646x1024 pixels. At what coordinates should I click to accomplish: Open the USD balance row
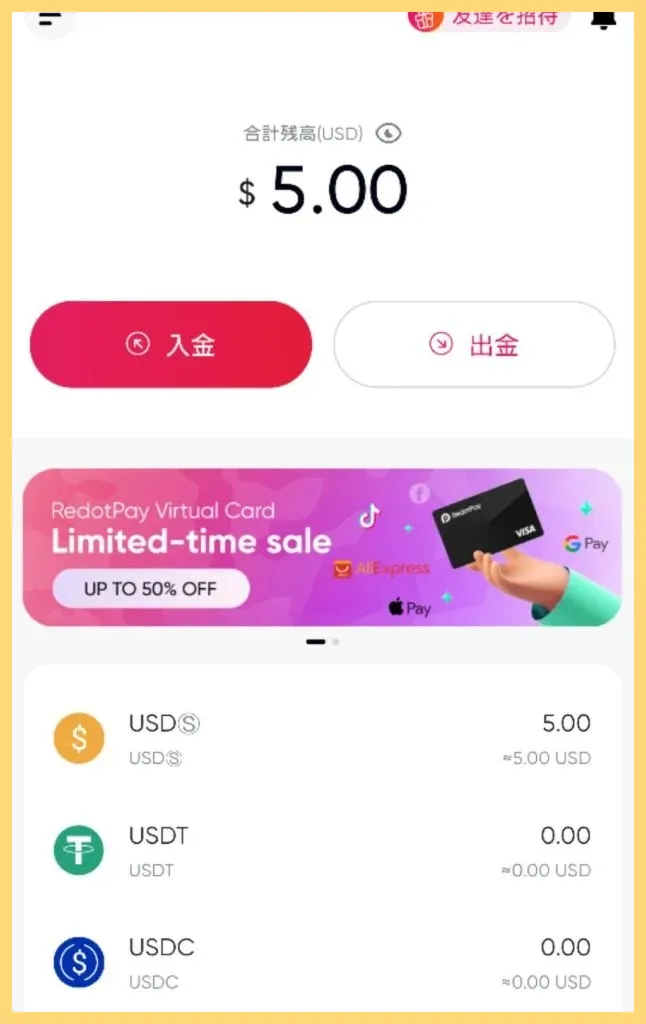pyautogui.click(x=322, y=739)
